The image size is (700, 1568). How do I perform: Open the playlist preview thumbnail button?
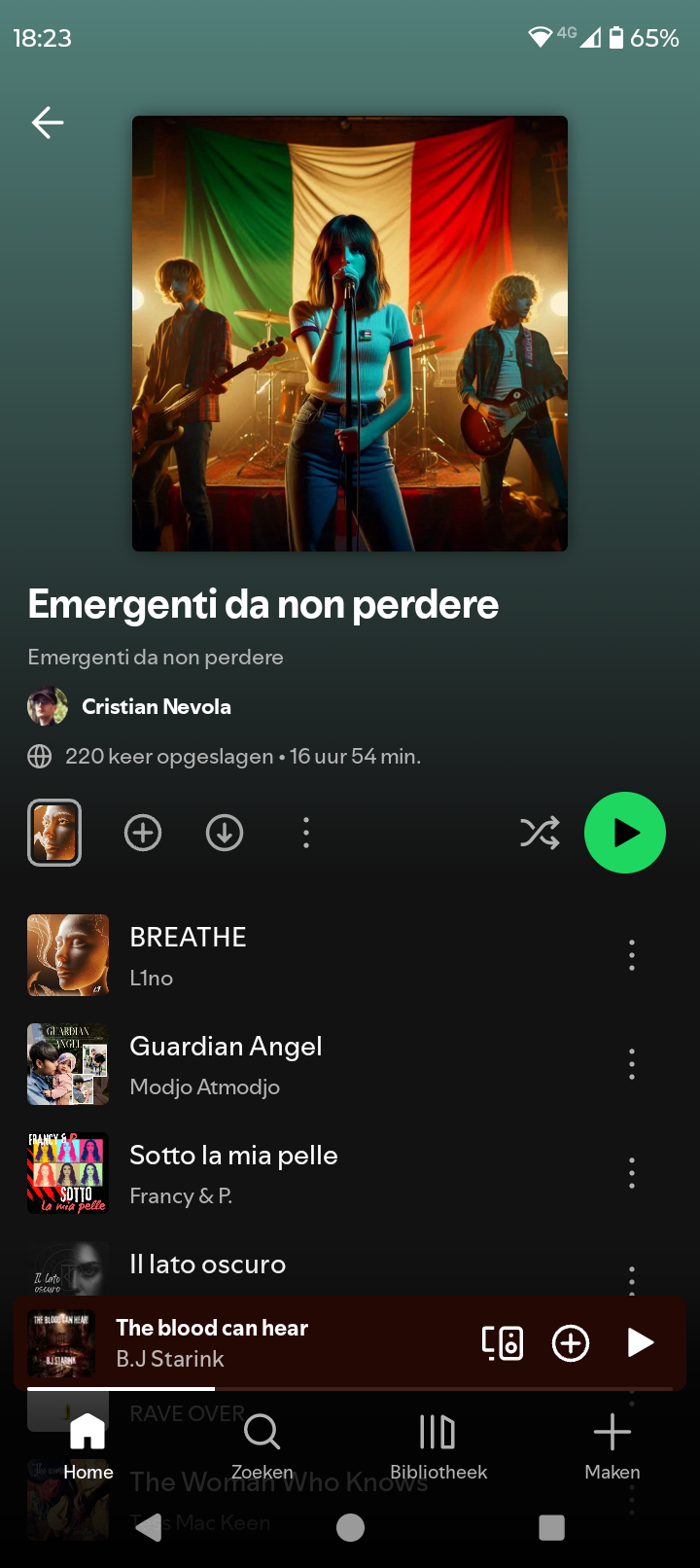coord(54,833)
